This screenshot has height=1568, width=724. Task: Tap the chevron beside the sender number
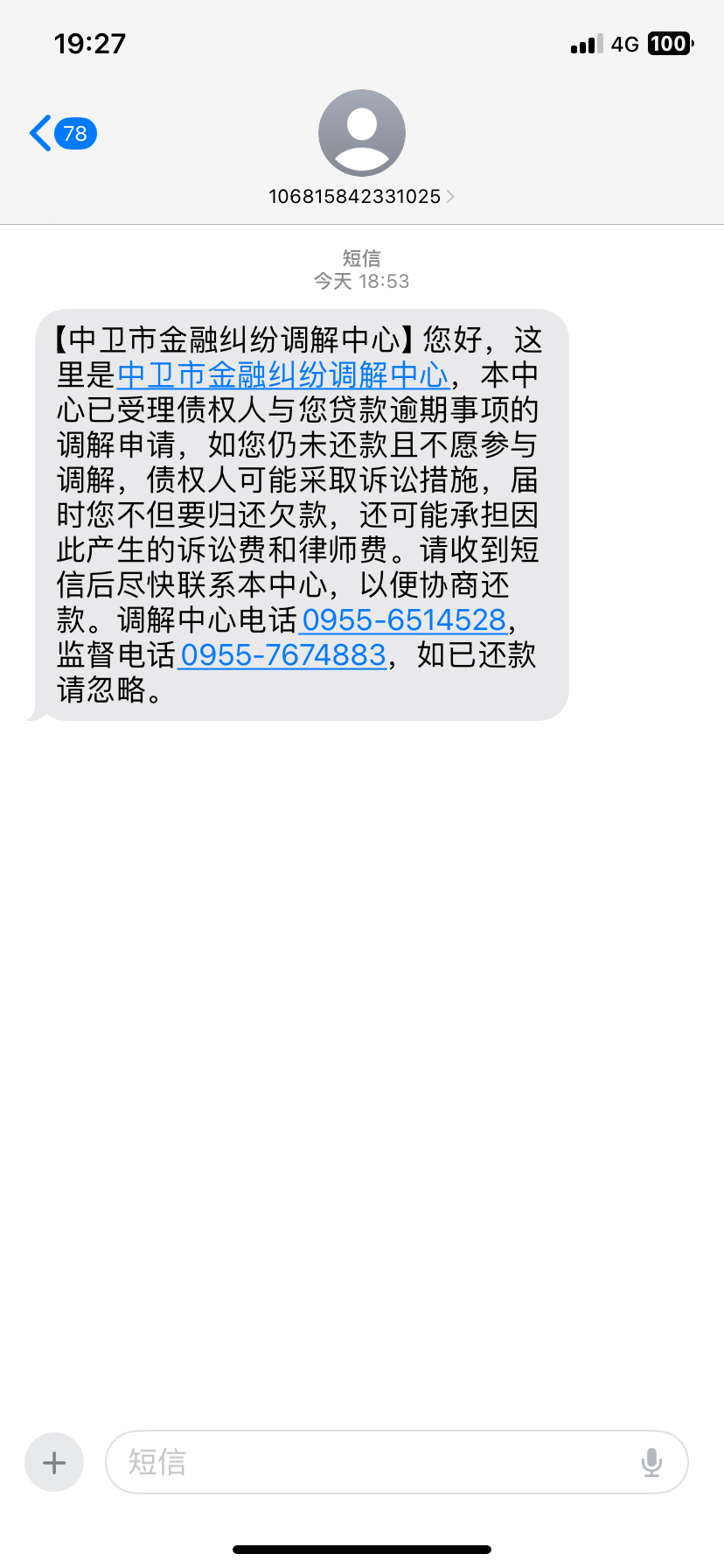tap(450, 196)
